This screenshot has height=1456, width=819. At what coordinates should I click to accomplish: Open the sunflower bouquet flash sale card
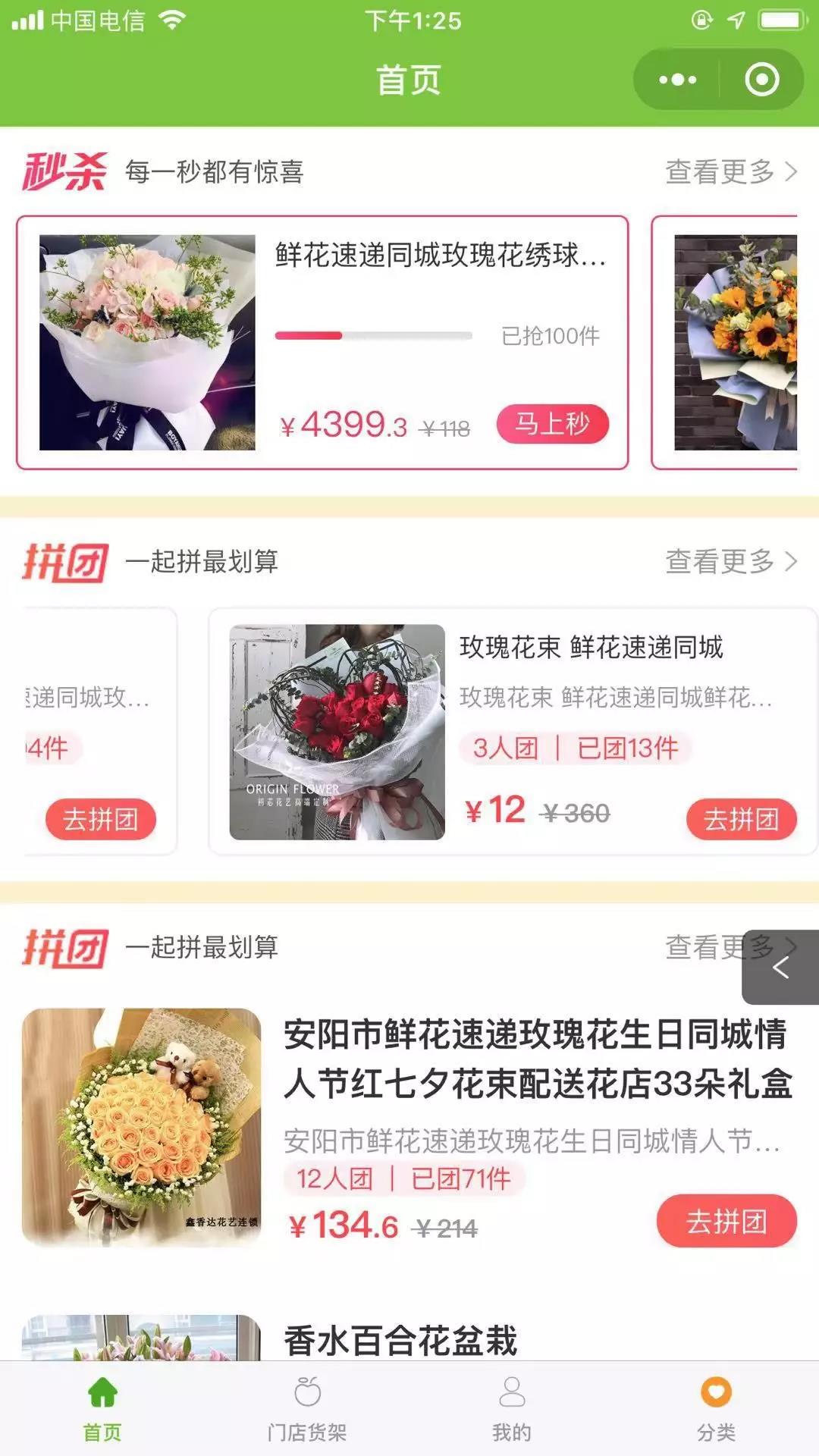[734, 343]
